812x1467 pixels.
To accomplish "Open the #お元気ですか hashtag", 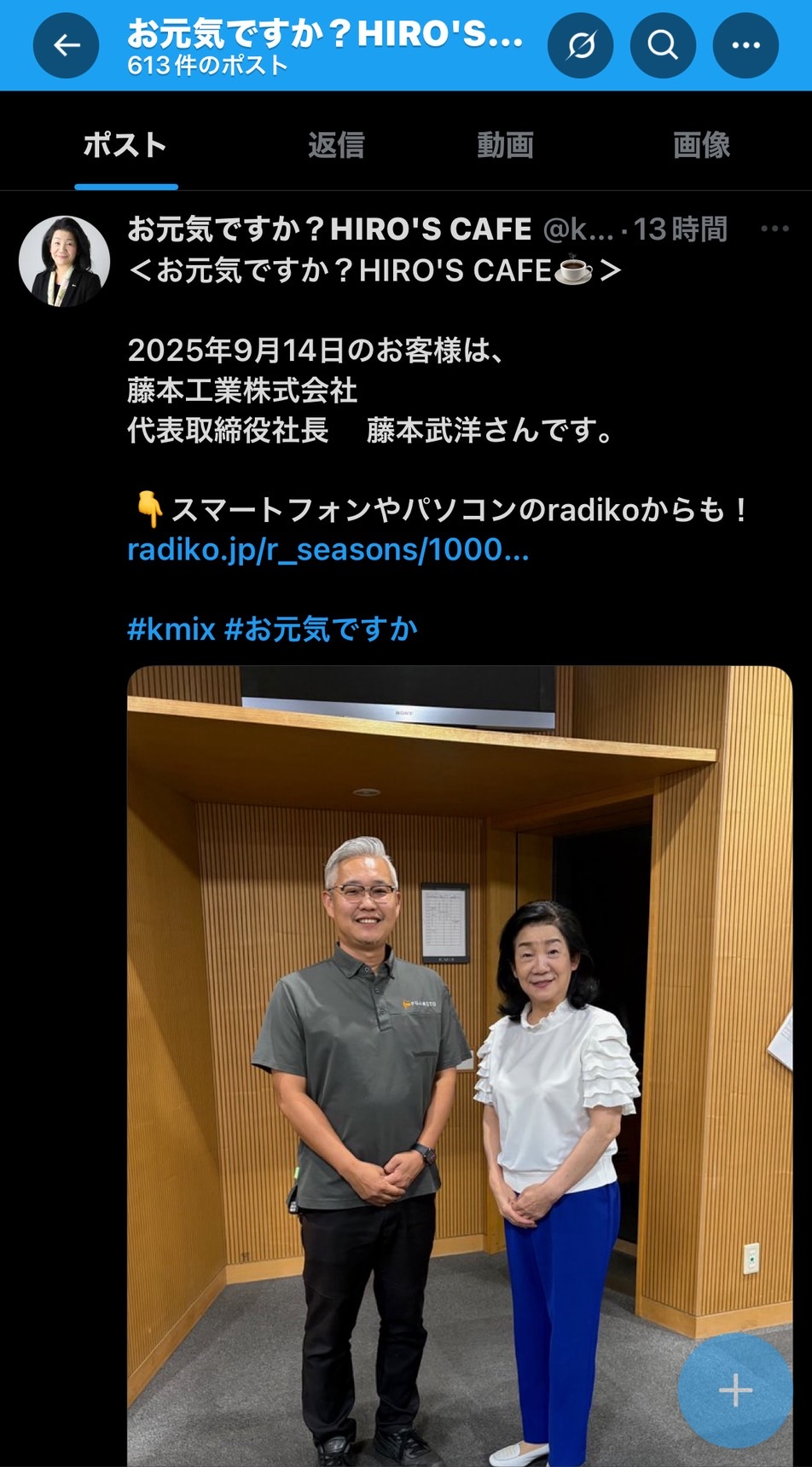I will coord(321,629).
